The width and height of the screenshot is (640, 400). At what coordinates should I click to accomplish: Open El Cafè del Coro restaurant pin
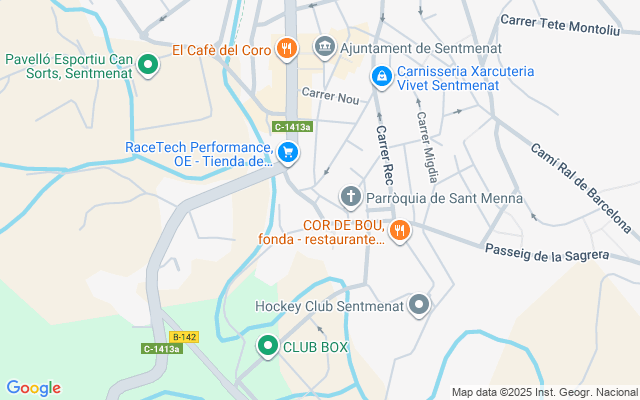[x=287, y=49]
